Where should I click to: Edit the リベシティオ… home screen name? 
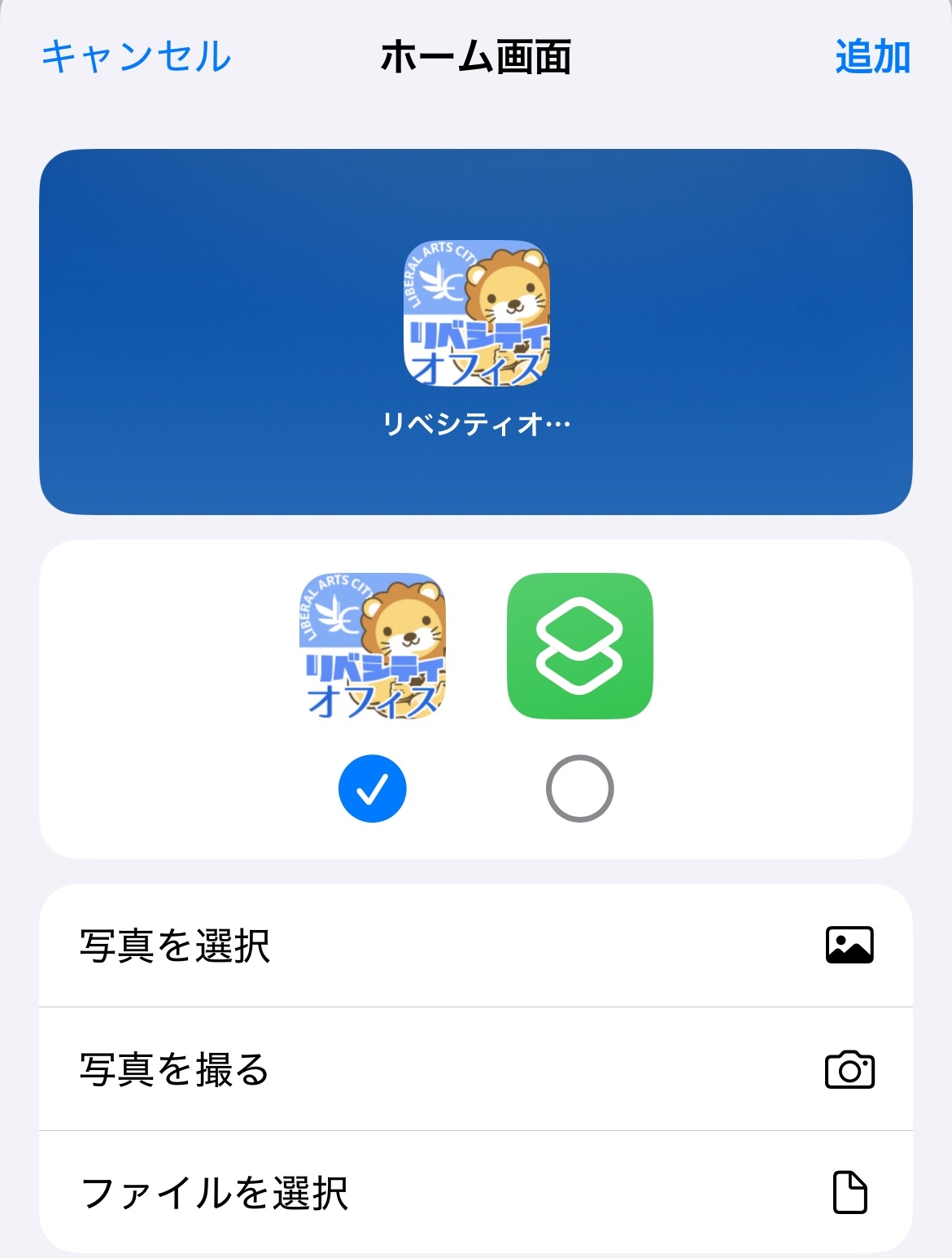pyautogui.click(x=477, y=424)
